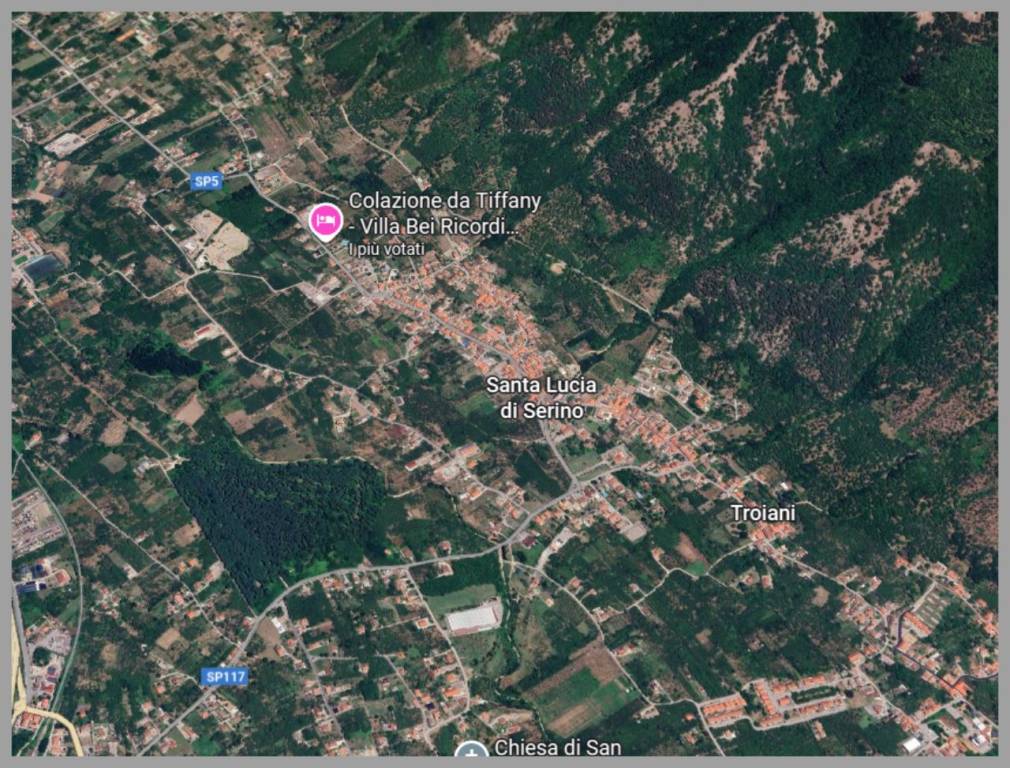Select the Chiesa di San church marker
This screenshot has width=1010, height=768.
(471, 752)
